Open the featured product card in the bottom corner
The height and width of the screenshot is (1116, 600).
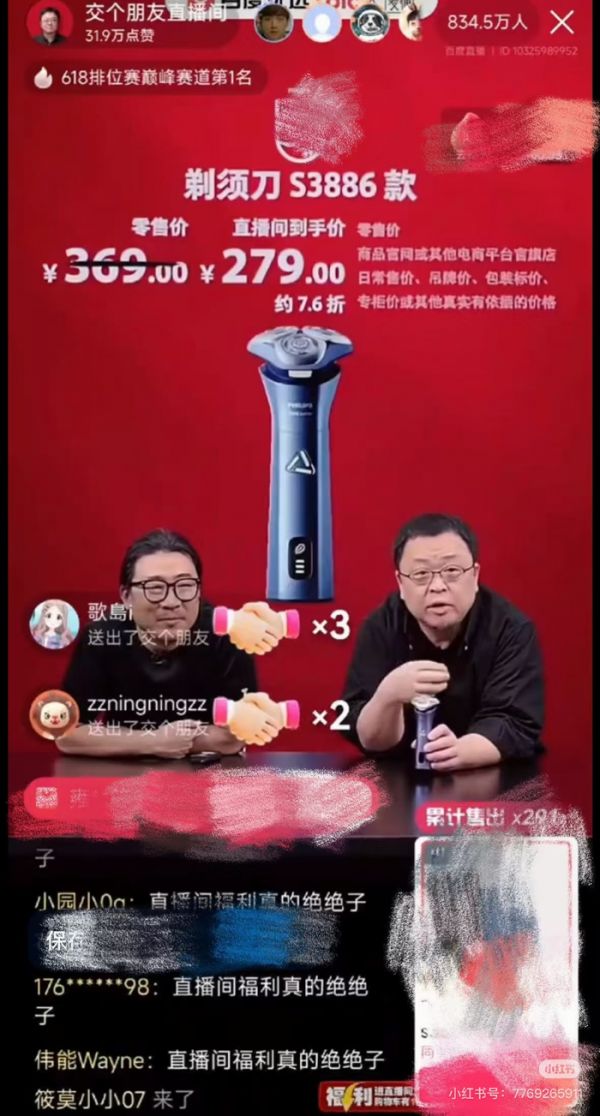497,960
